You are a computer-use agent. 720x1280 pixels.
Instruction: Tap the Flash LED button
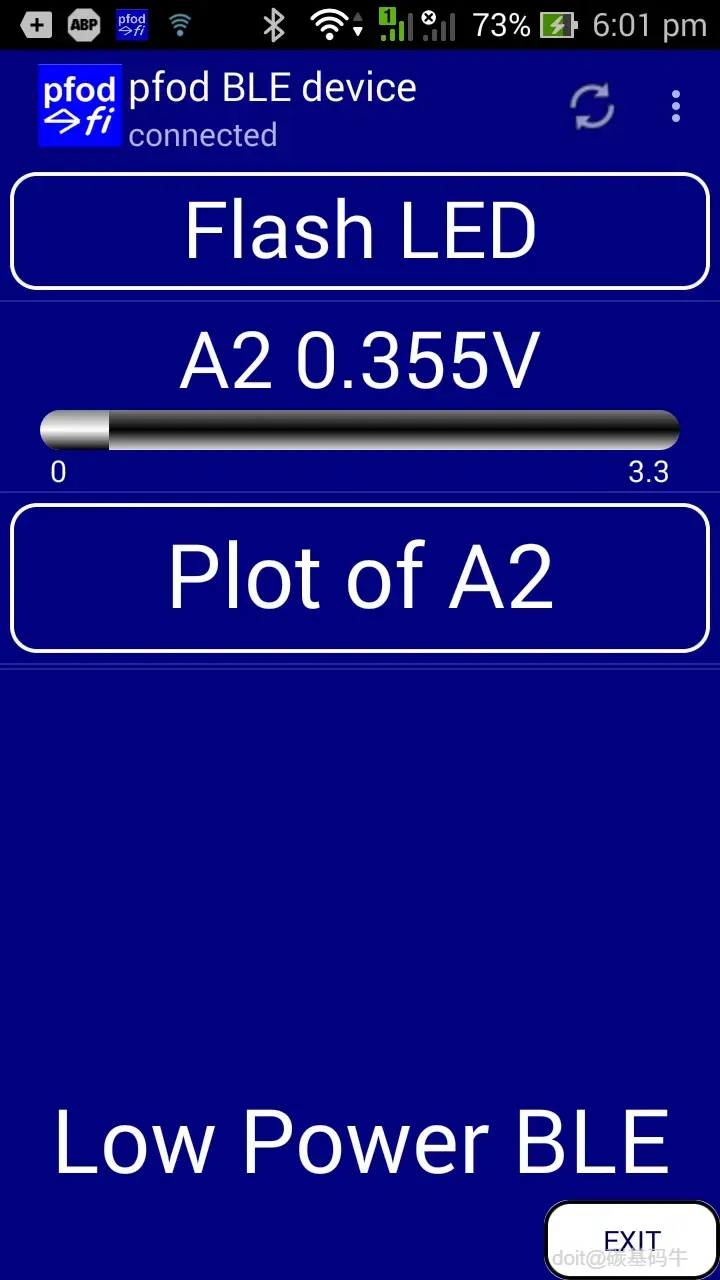point(360,231)
